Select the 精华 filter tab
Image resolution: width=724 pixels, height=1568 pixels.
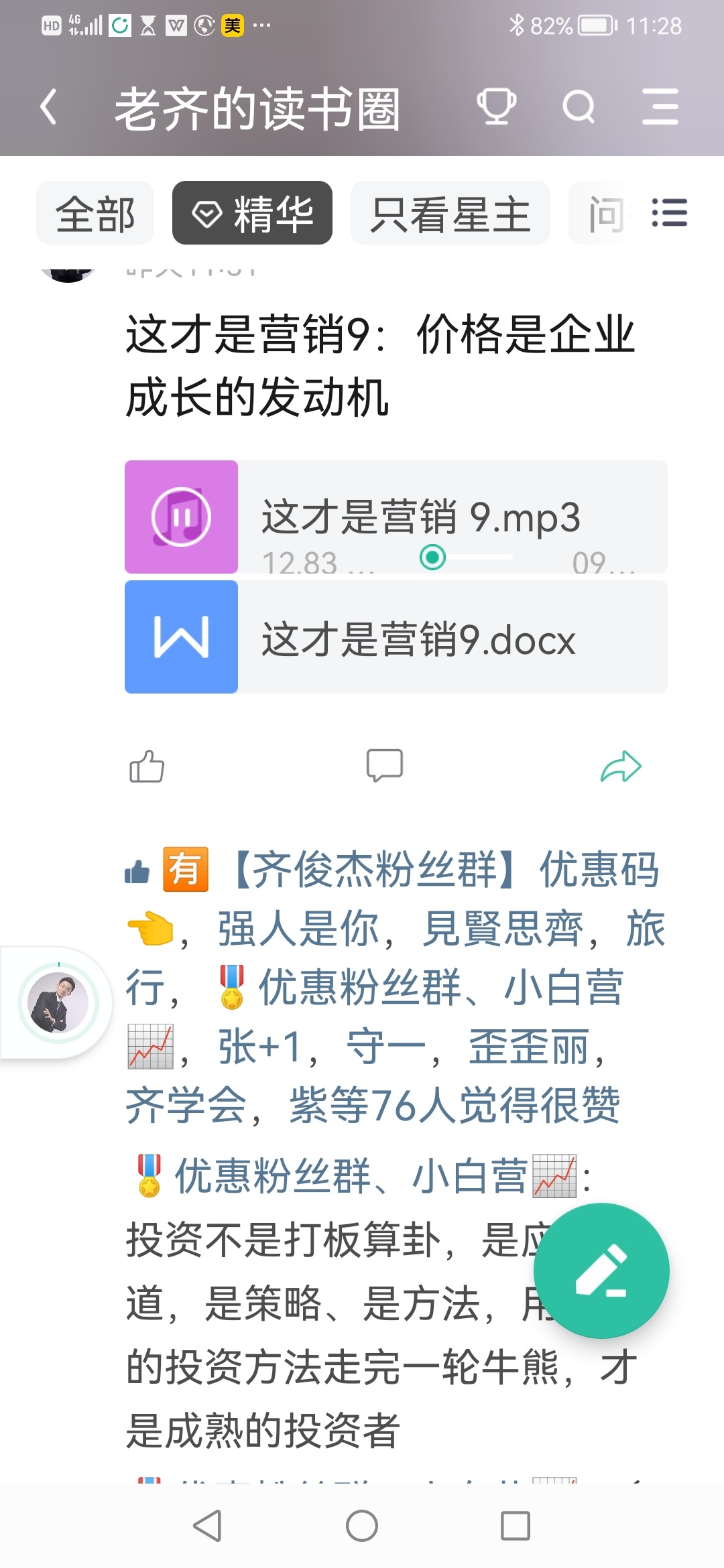tap(252, 214)
